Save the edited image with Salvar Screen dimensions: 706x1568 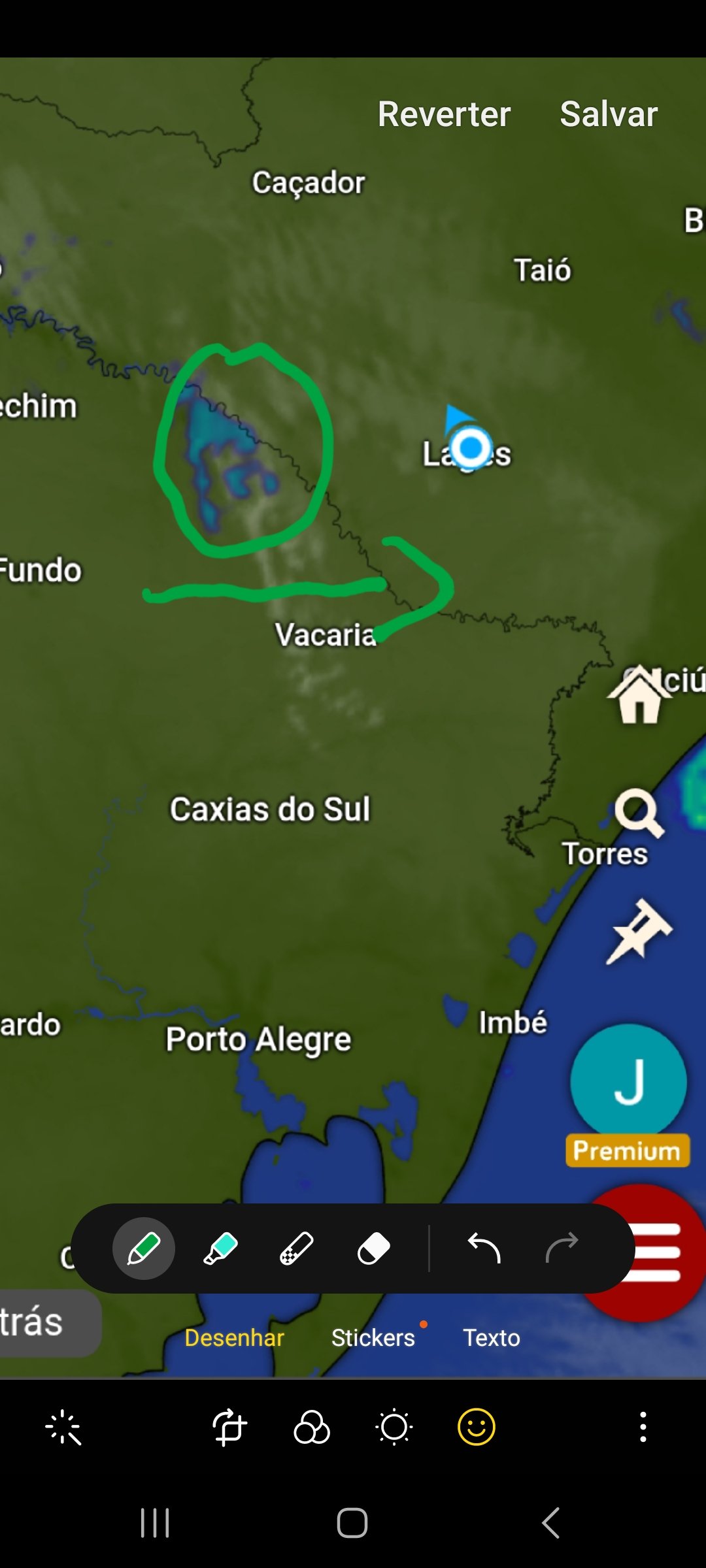coord(609,114)
